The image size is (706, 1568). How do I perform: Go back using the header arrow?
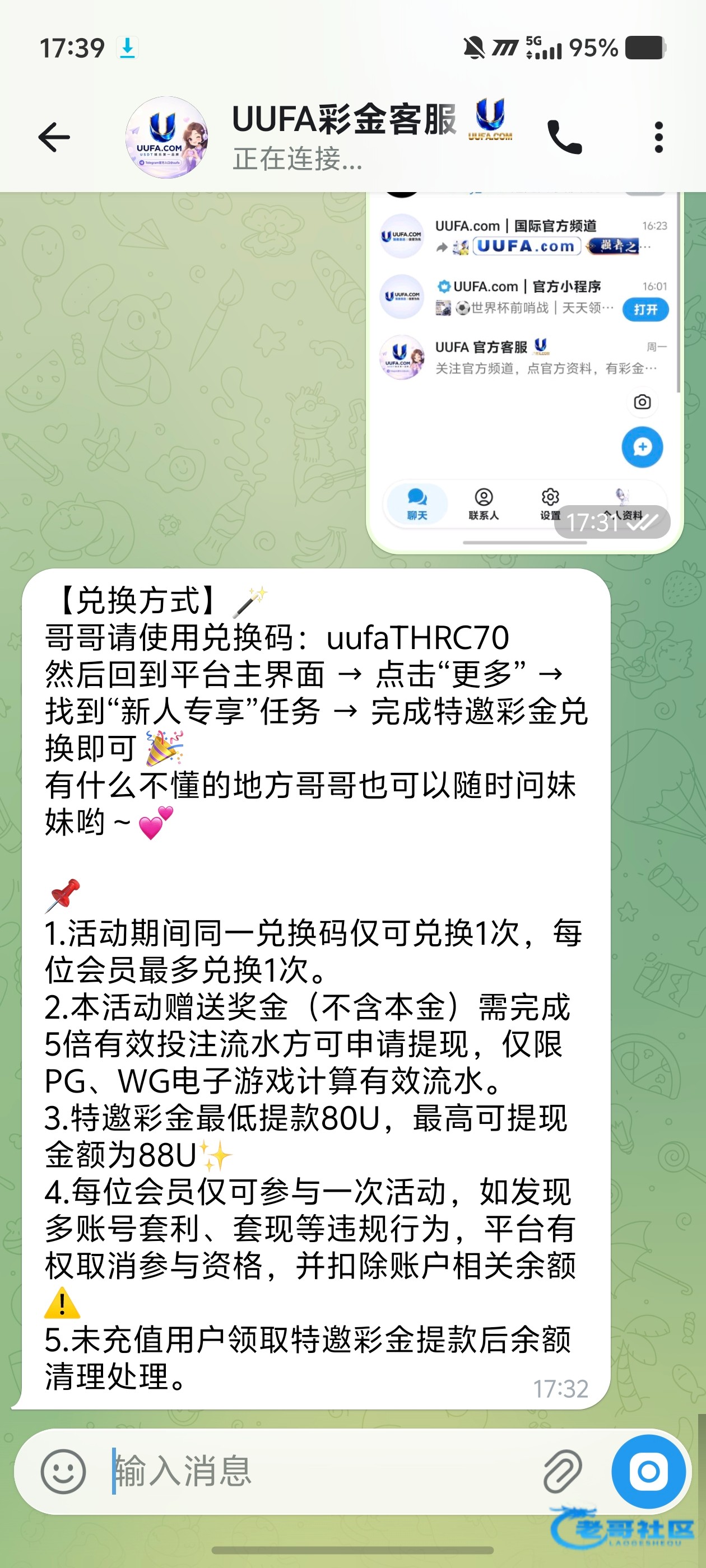(54, 137)
